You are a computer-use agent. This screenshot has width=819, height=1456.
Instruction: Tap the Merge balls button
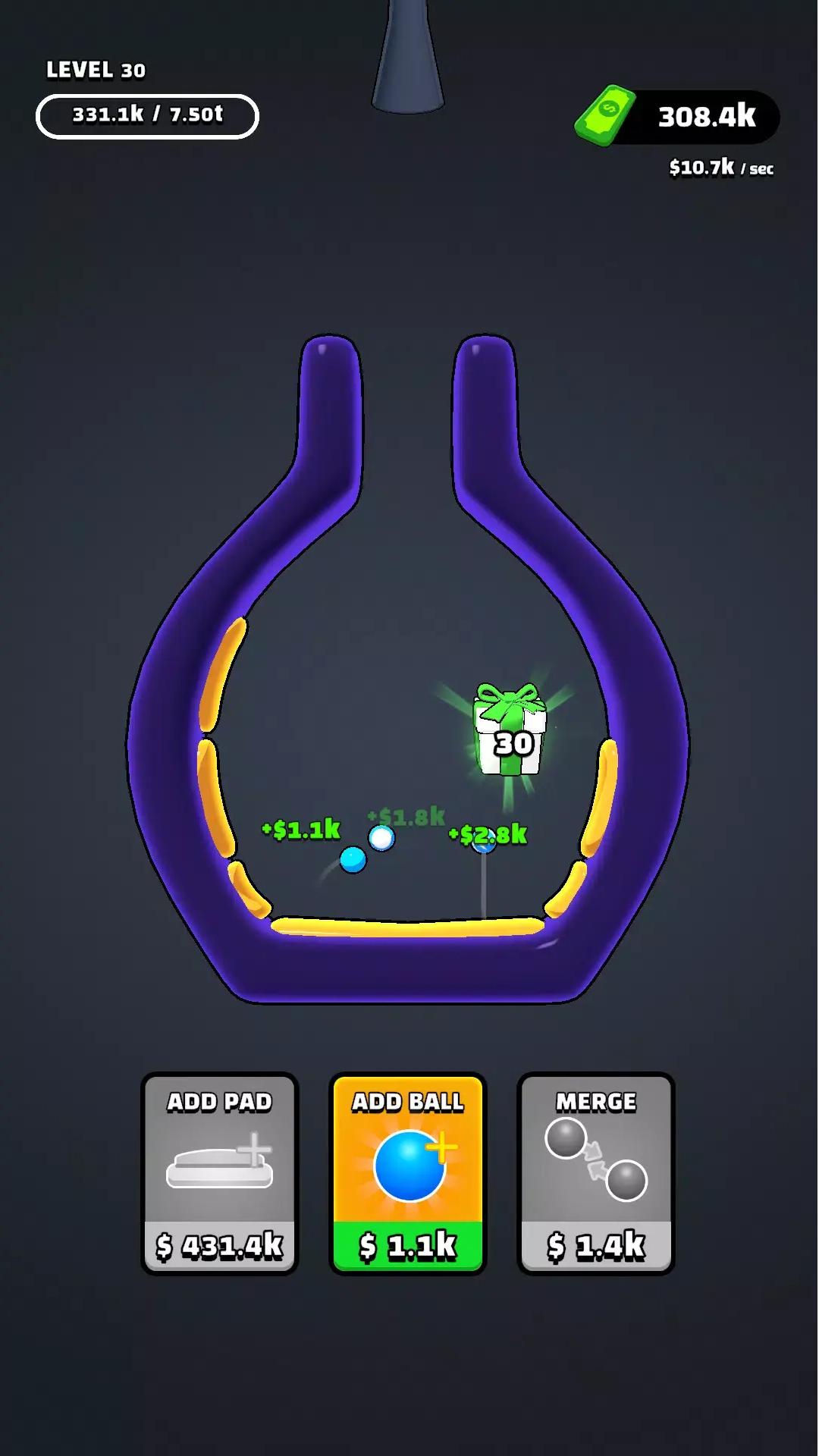[596, 1173]
